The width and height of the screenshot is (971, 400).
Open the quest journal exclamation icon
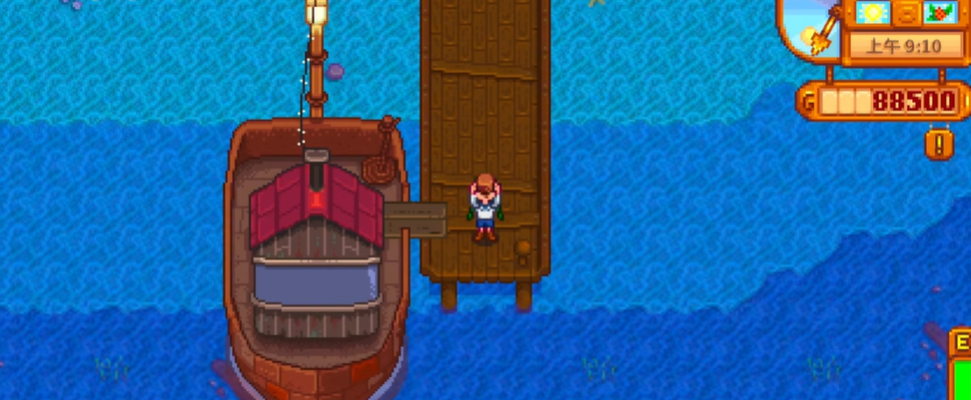point(939,144)
